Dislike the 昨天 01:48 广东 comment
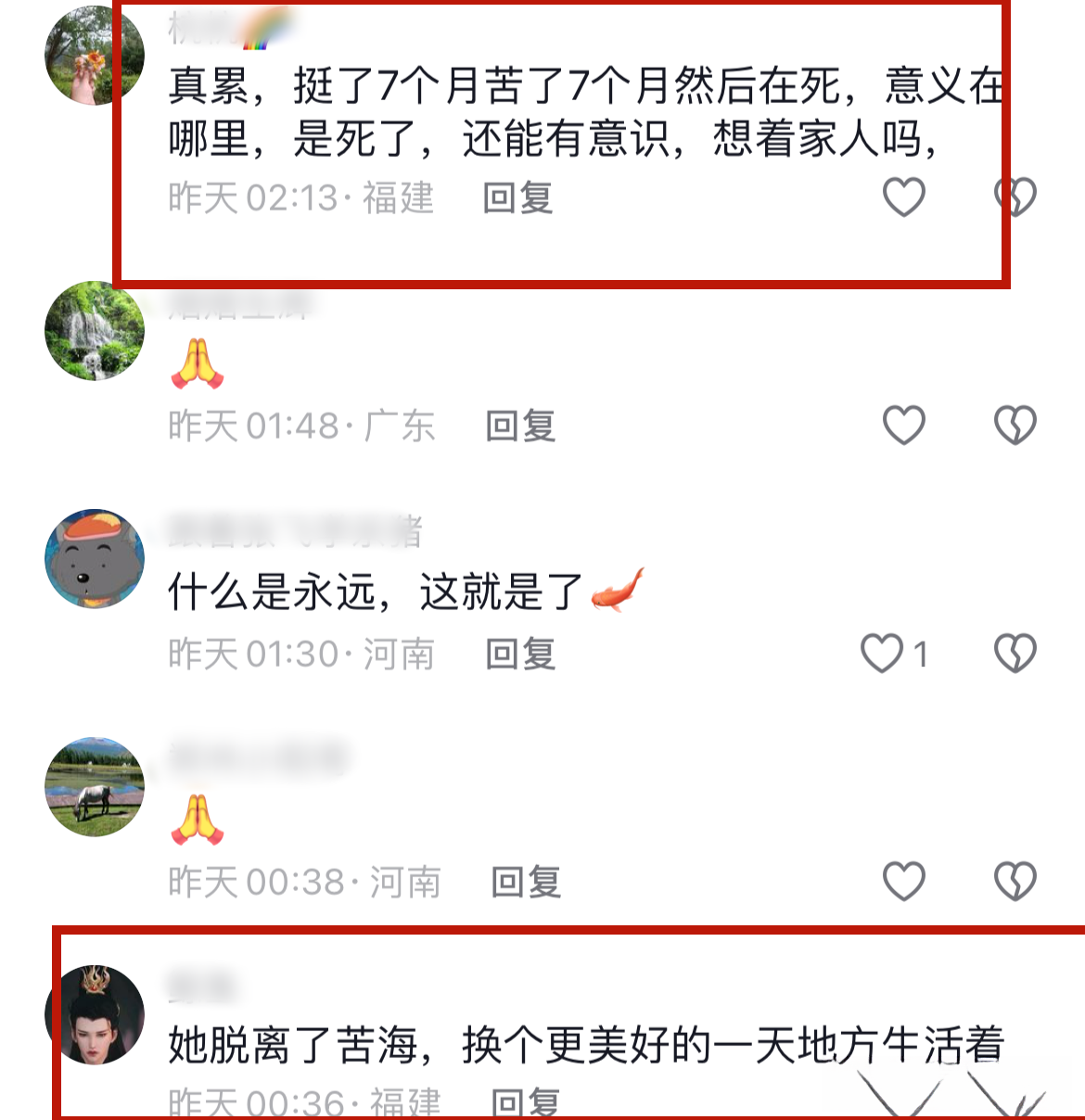Screen dimensions: 1085x1120 1015,426
